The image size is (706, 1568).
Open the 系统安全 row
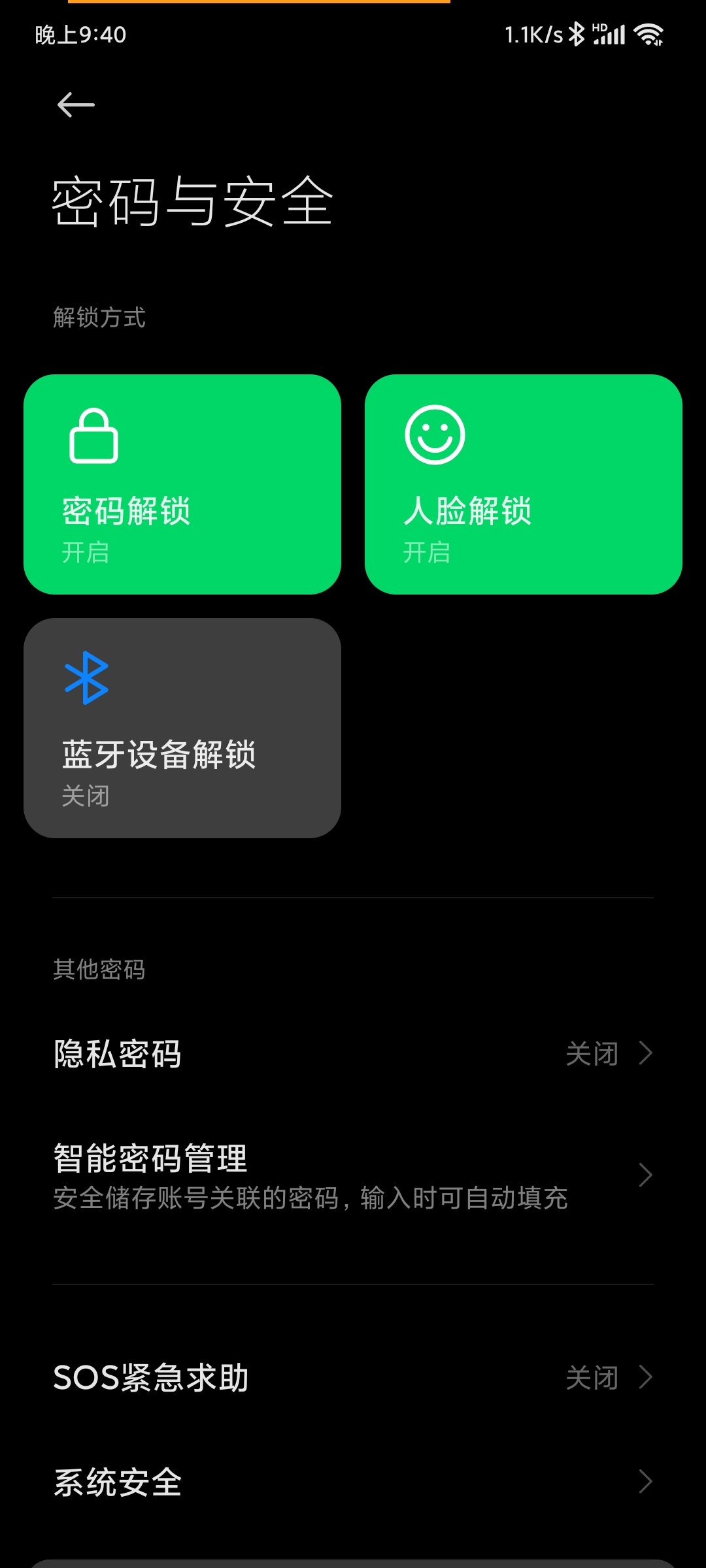tap(353, 1482)
